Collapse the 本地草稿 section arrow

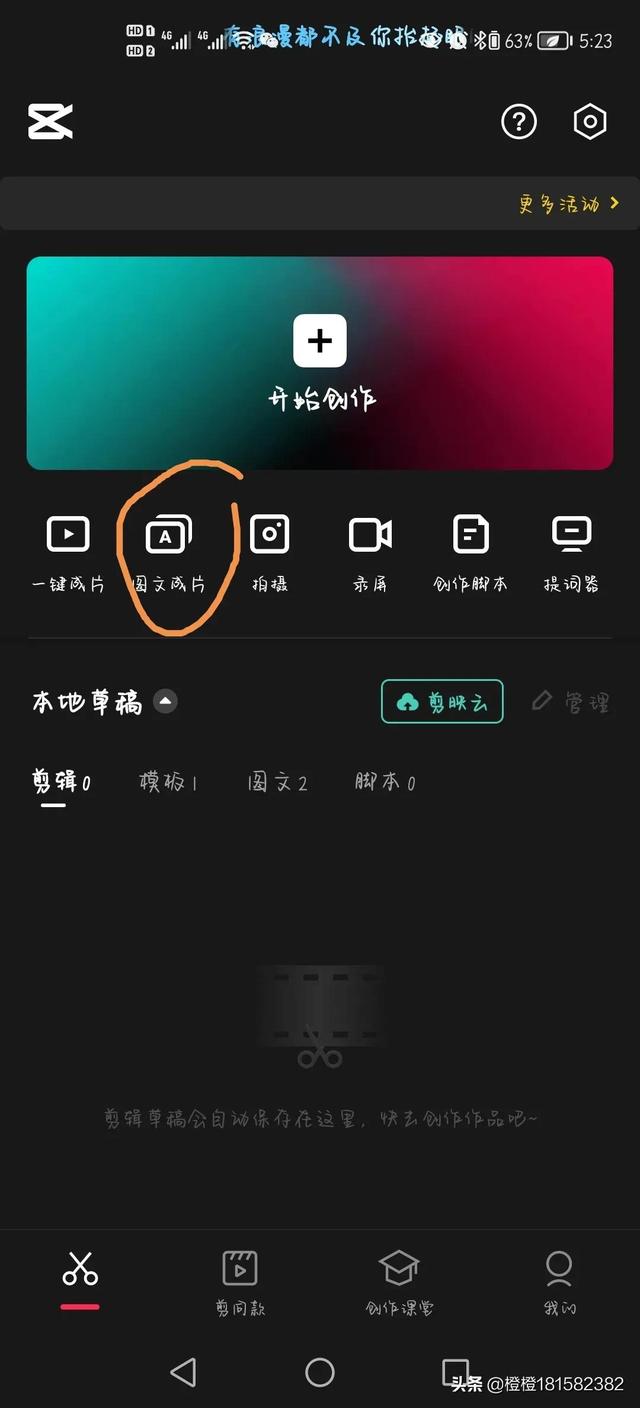166,701
